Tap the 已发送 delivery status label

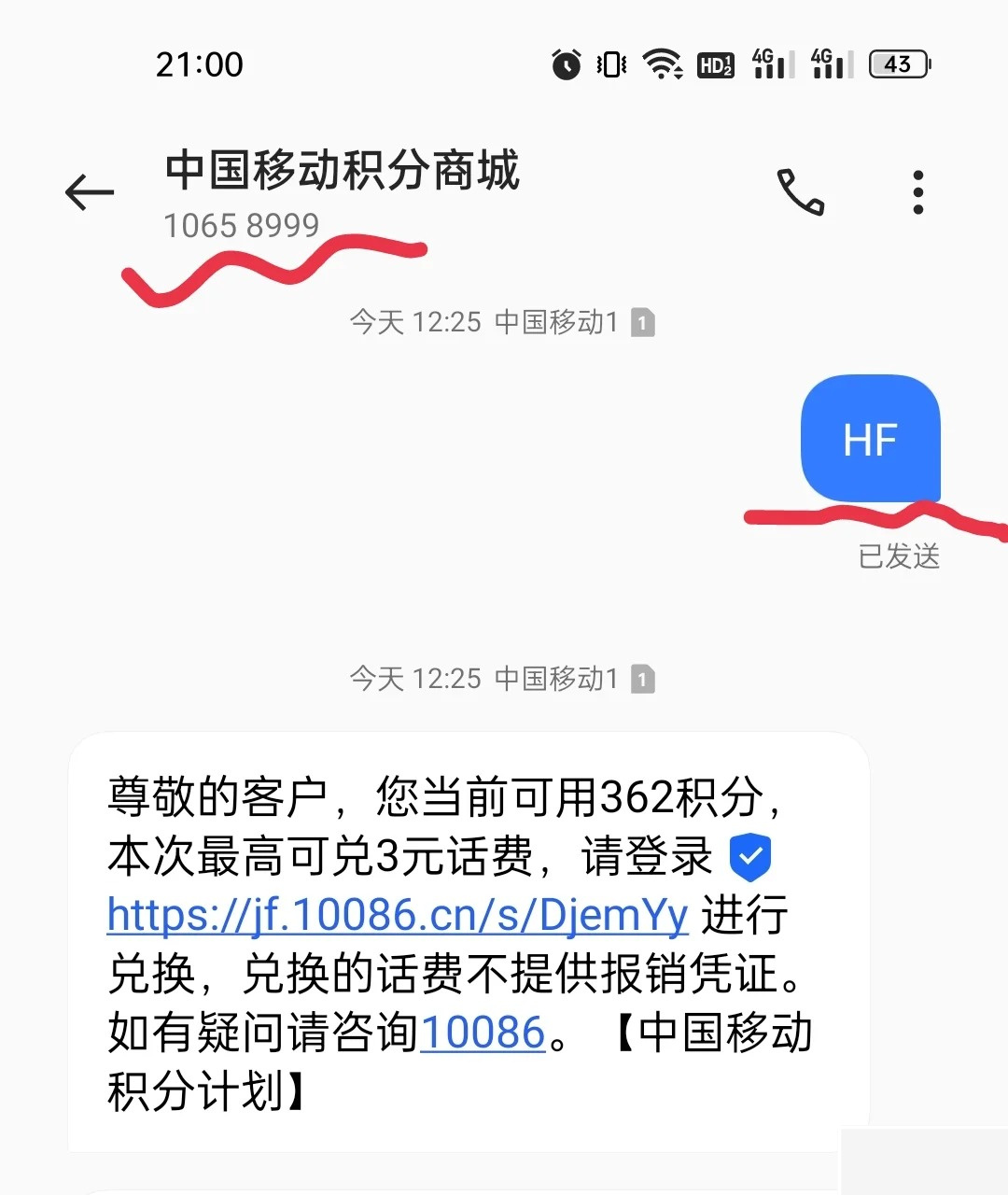pos(899,557)
